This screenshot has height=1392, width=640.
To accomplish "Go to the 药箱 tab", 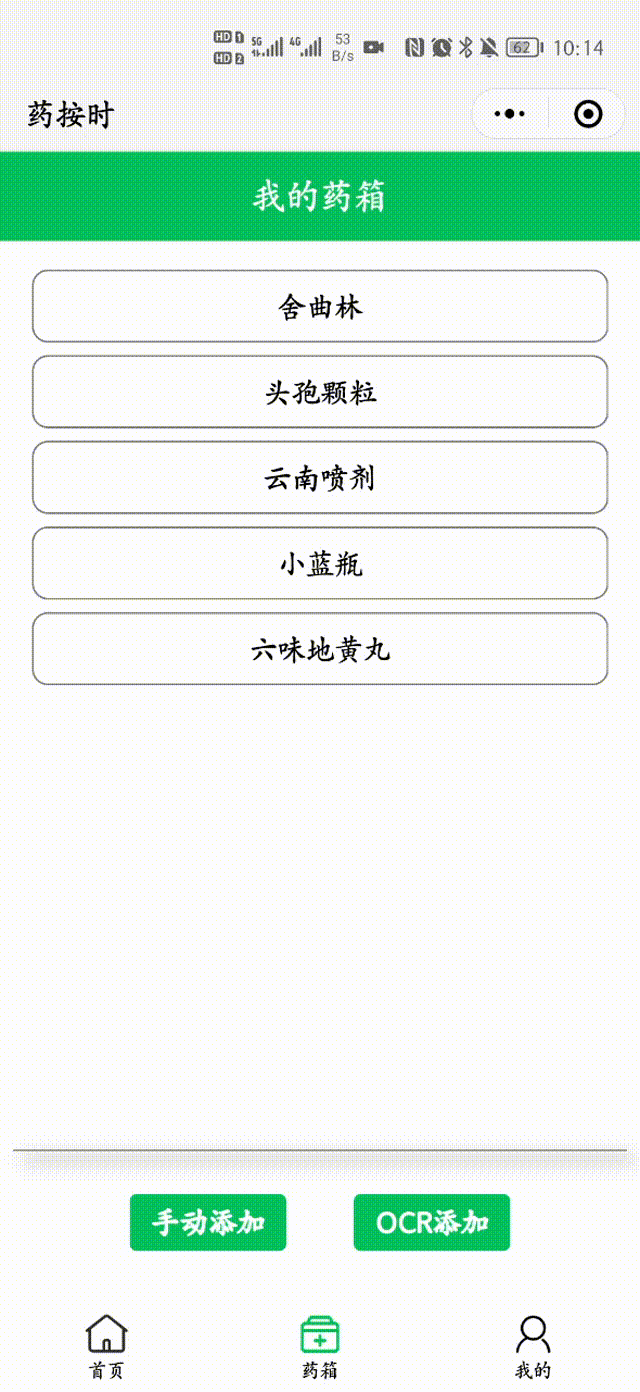I will [x=320, y=1346].
